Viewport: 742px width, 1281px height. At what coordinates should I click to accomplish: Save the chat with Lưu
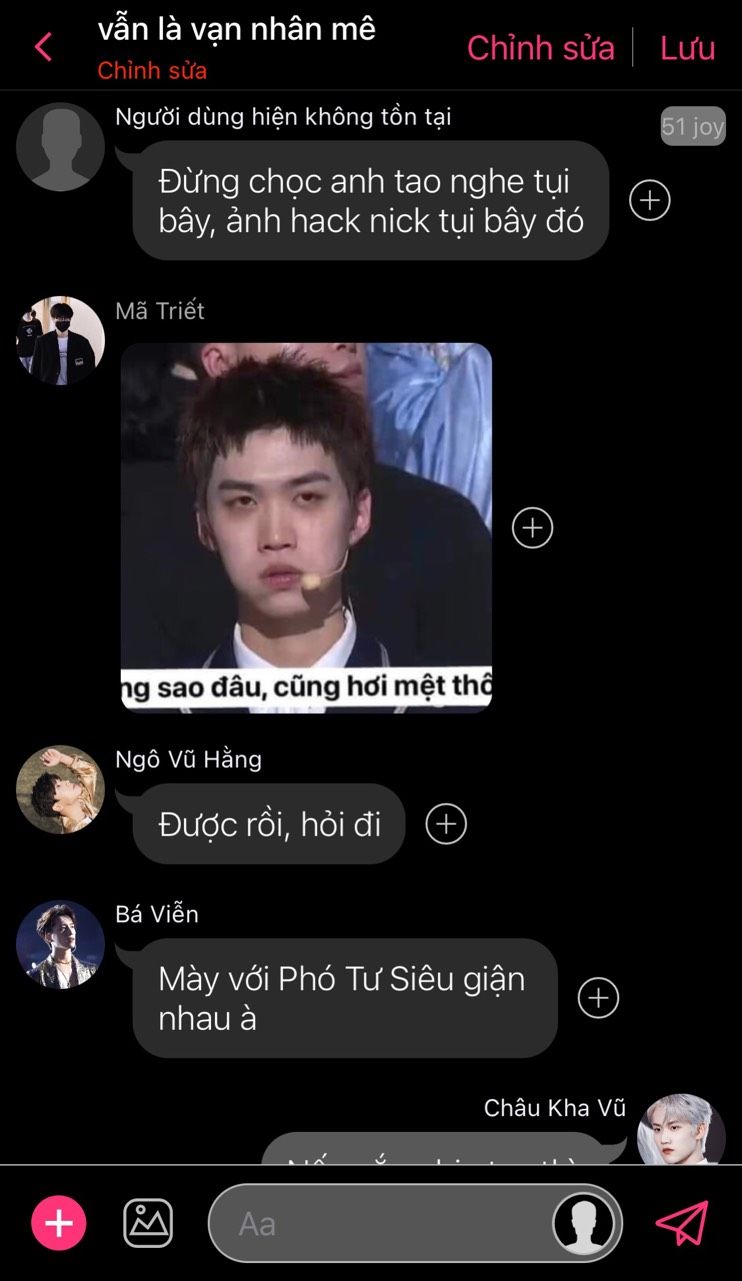point(687,47)
